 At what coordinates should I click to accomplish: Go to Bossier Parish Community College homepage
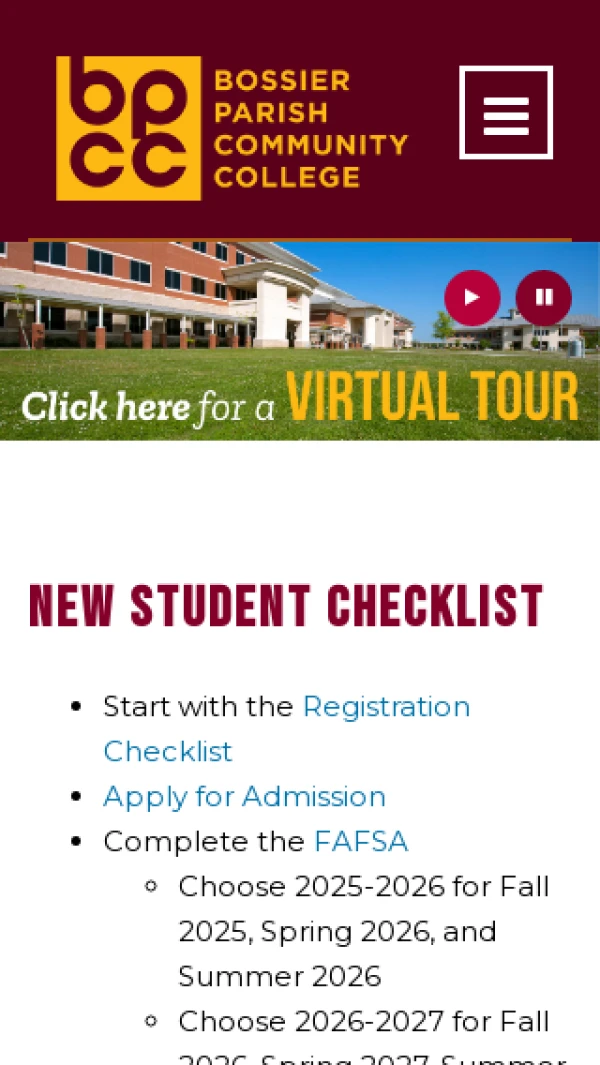pos(232,128)
